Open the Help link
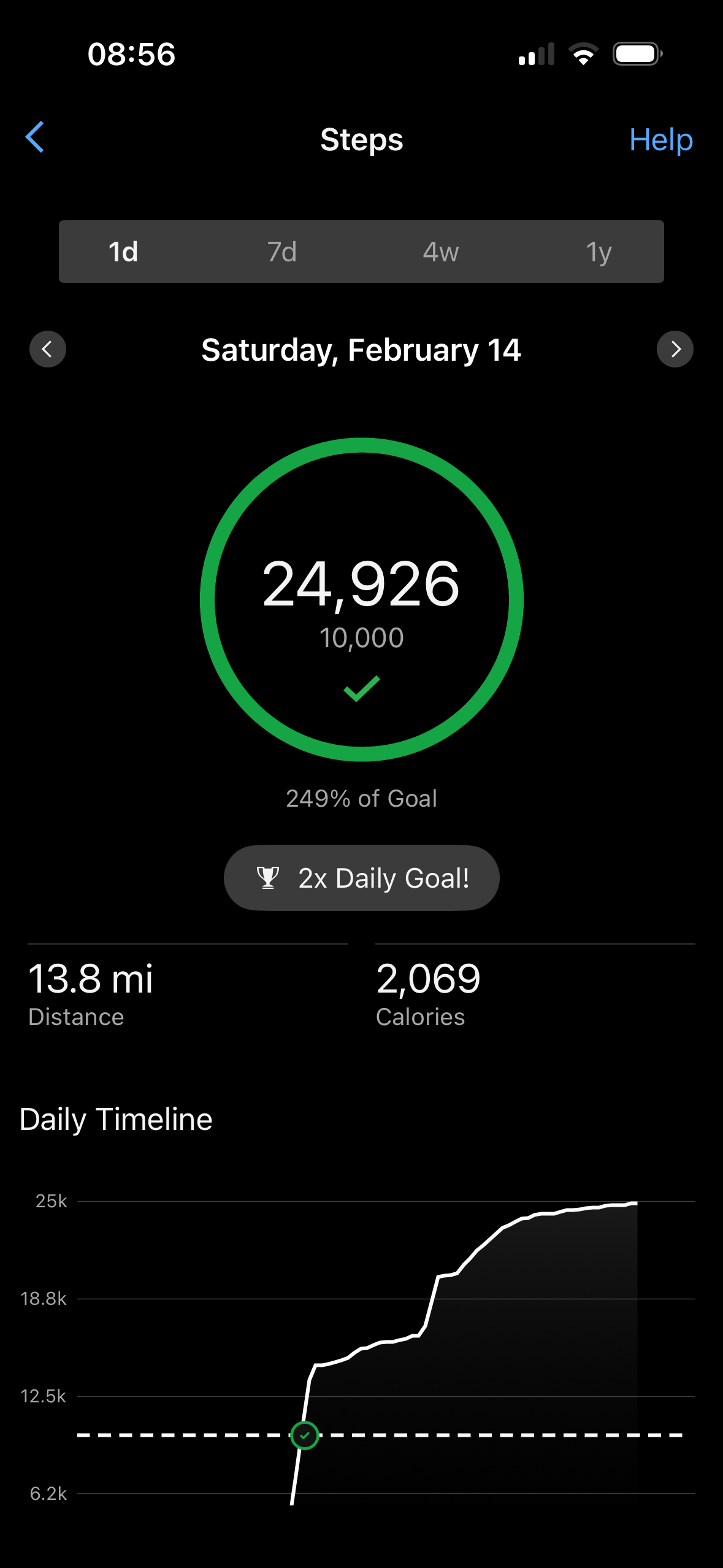This screenshot has width=723, height=1568. [x=660, y=140]
